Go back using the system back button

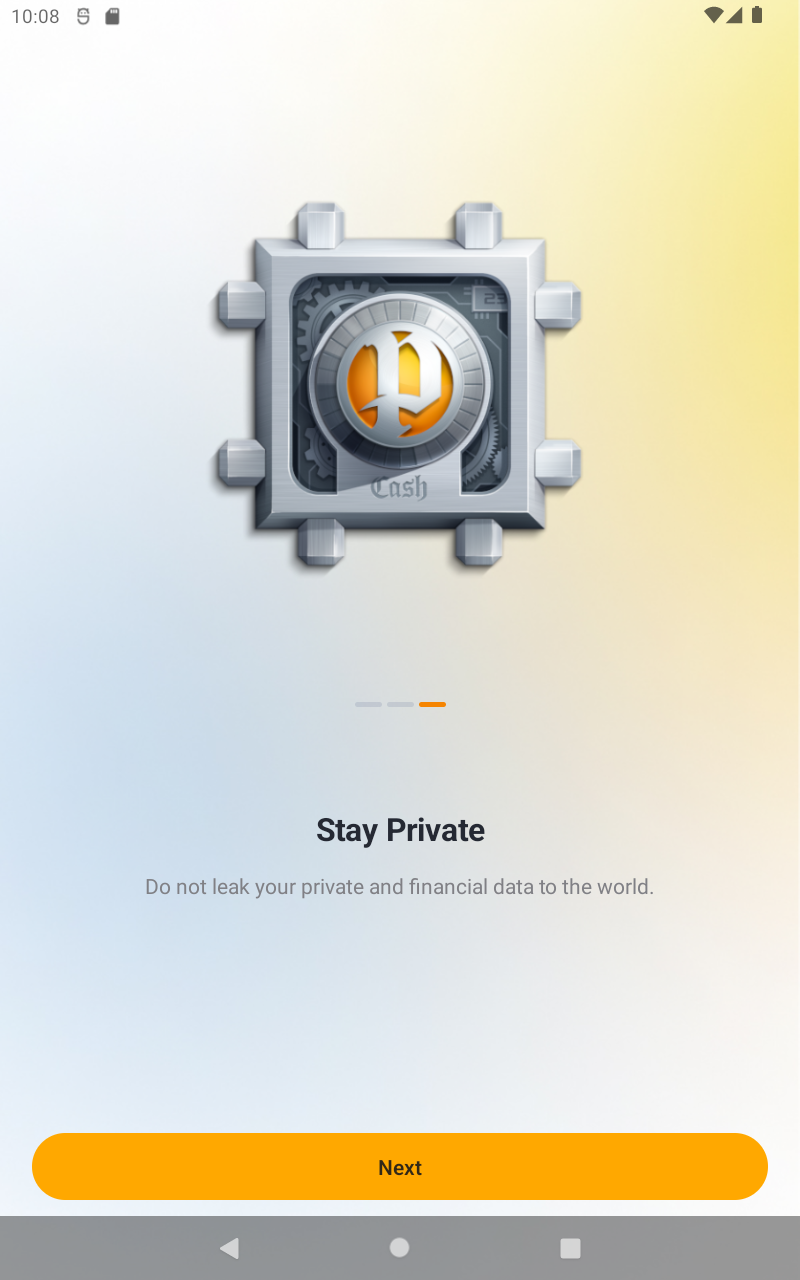tap(230, 1247)
